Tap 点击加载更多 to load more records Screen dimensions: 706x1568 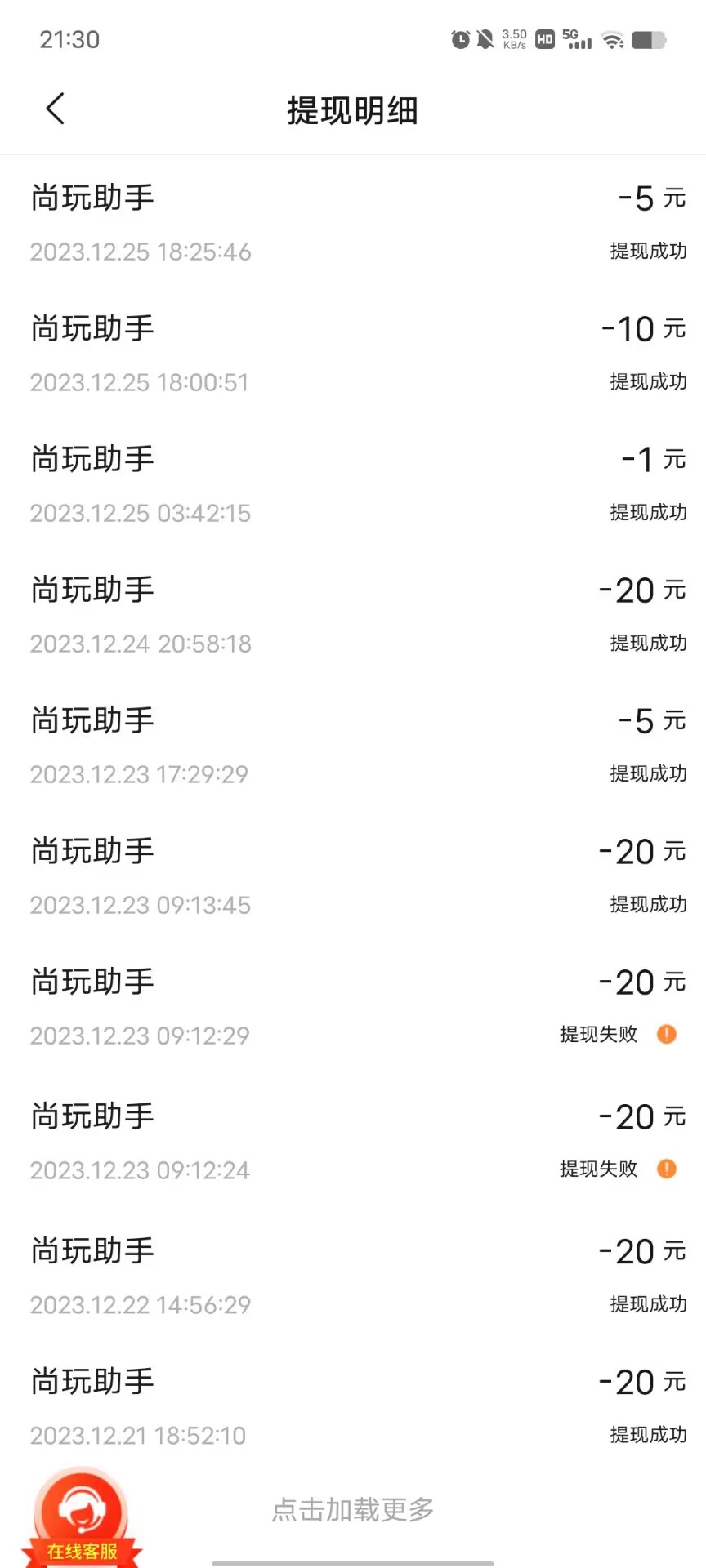[353, 1509]
